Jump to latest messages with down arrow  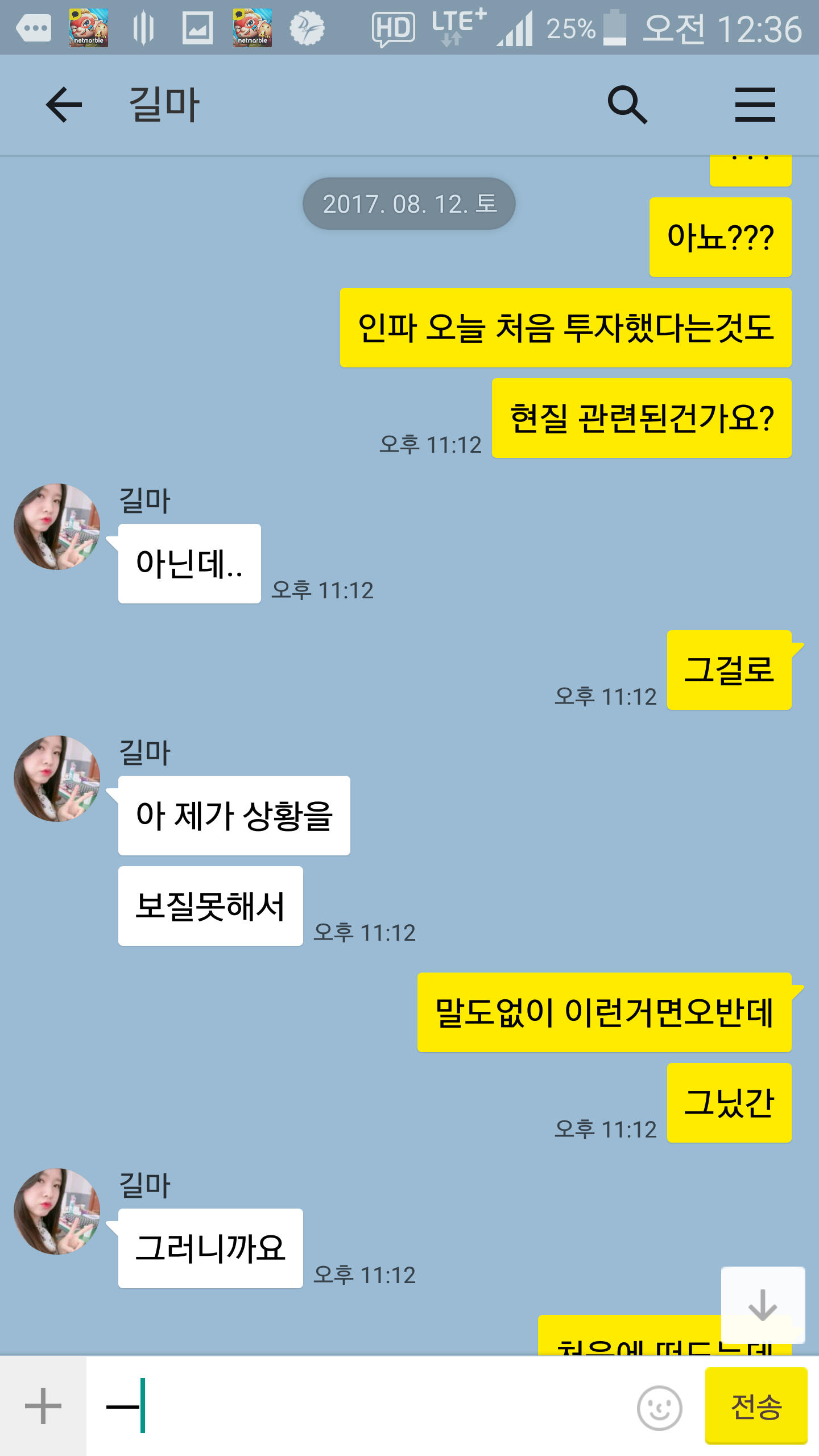(762, 1305)
